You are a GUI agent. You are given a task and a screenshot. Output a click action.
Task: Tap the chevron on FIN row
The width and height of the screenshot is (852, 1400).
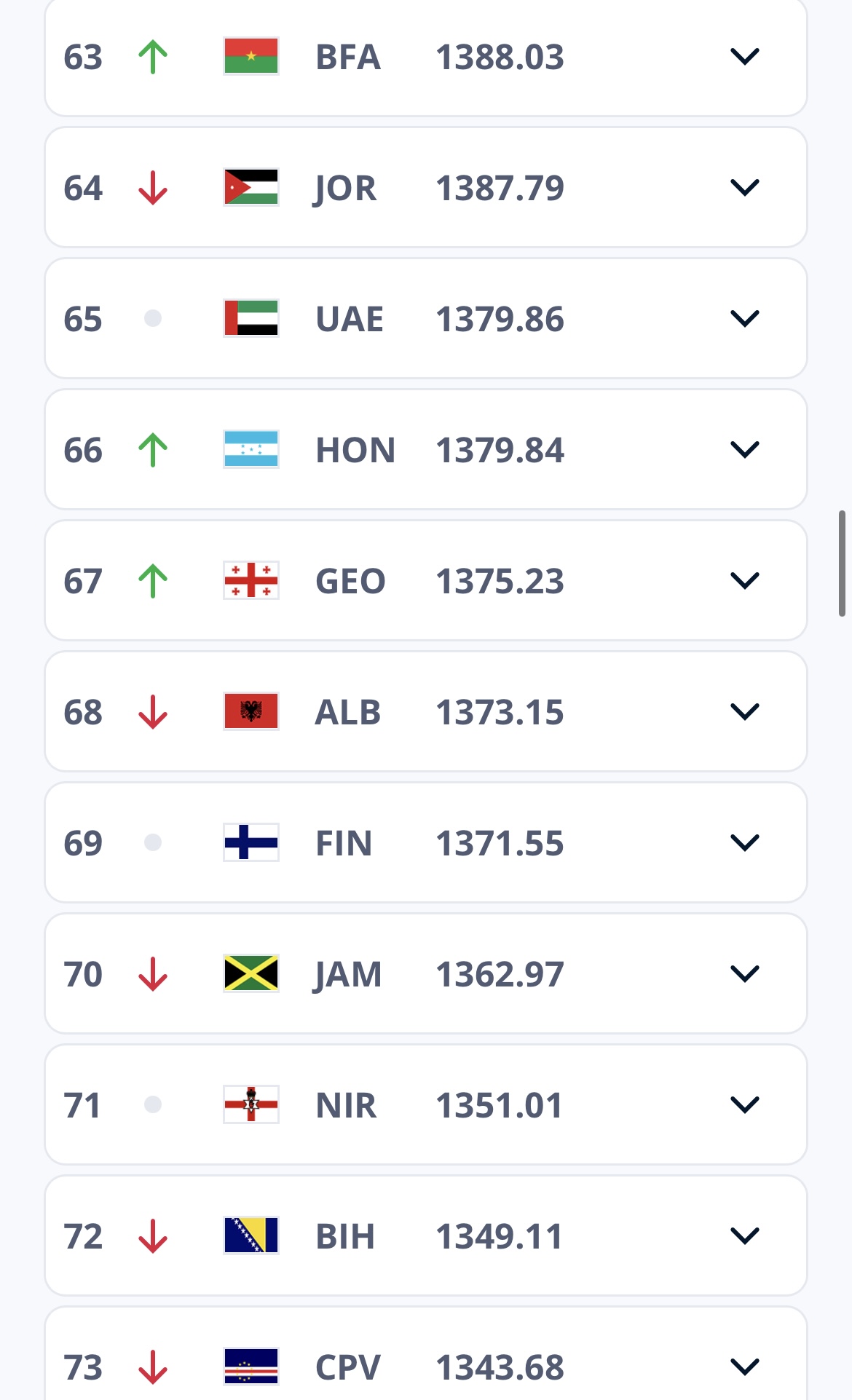click(x=744, y=843)
